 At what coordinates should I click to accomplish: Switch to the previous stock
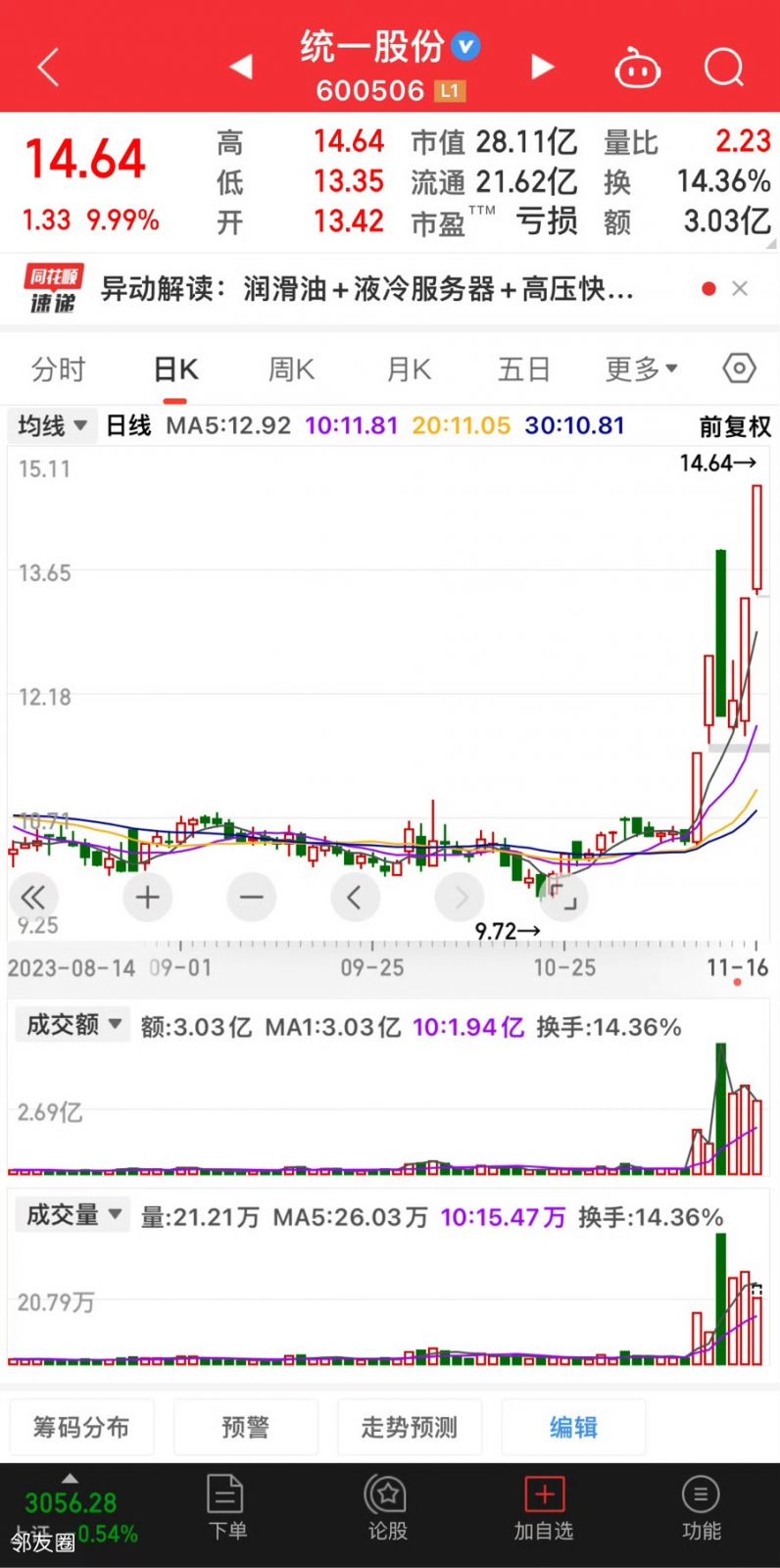tap(241, 67)
